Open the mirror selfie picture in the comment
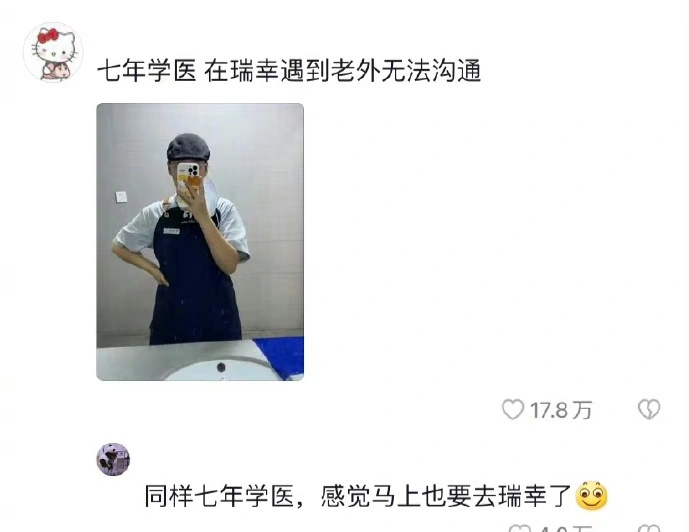Viewport: 689px width, 532px height. click(200, 241)
